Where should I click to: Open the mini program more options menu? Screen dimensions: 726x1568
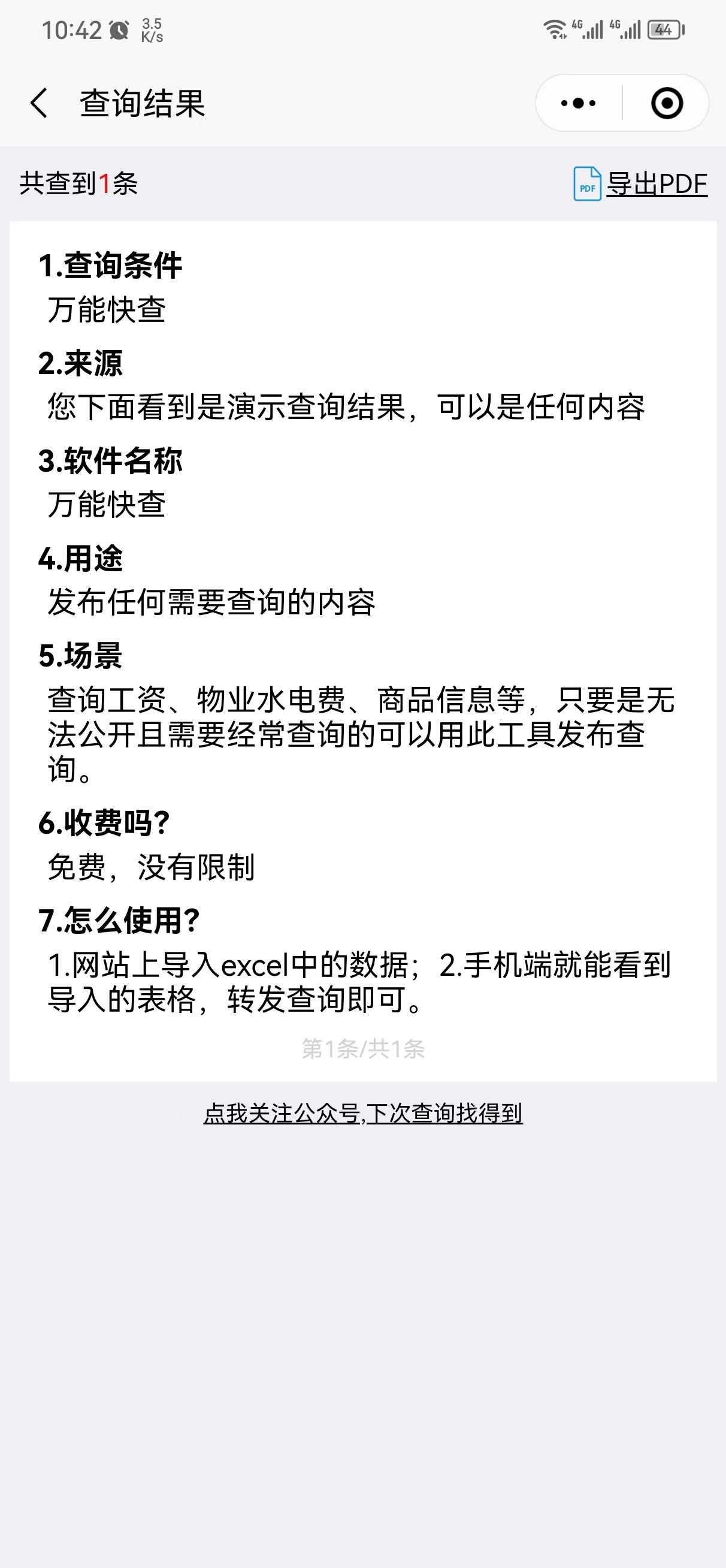click(x=578, y=103)
